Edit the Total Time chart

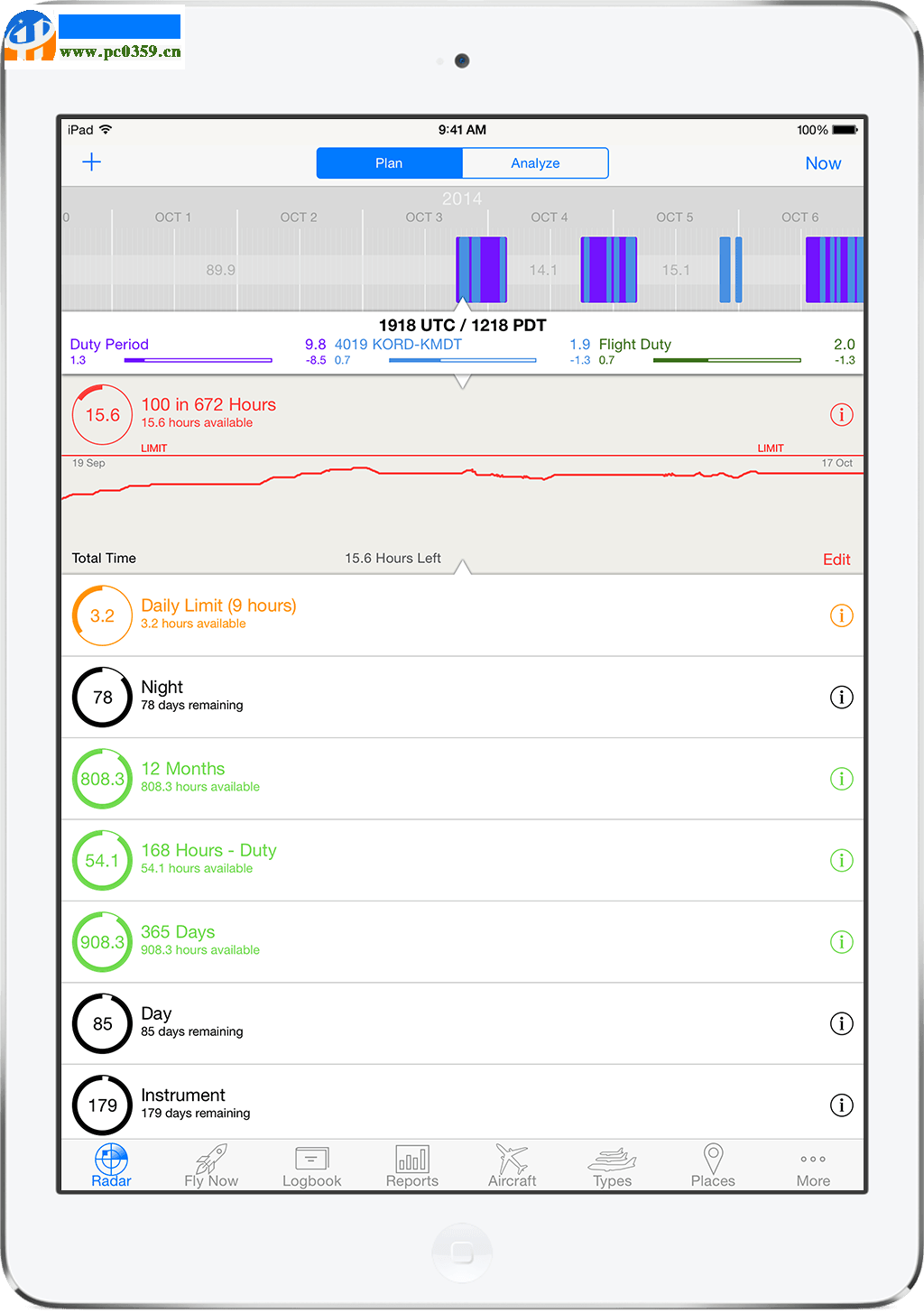point(836,559)
